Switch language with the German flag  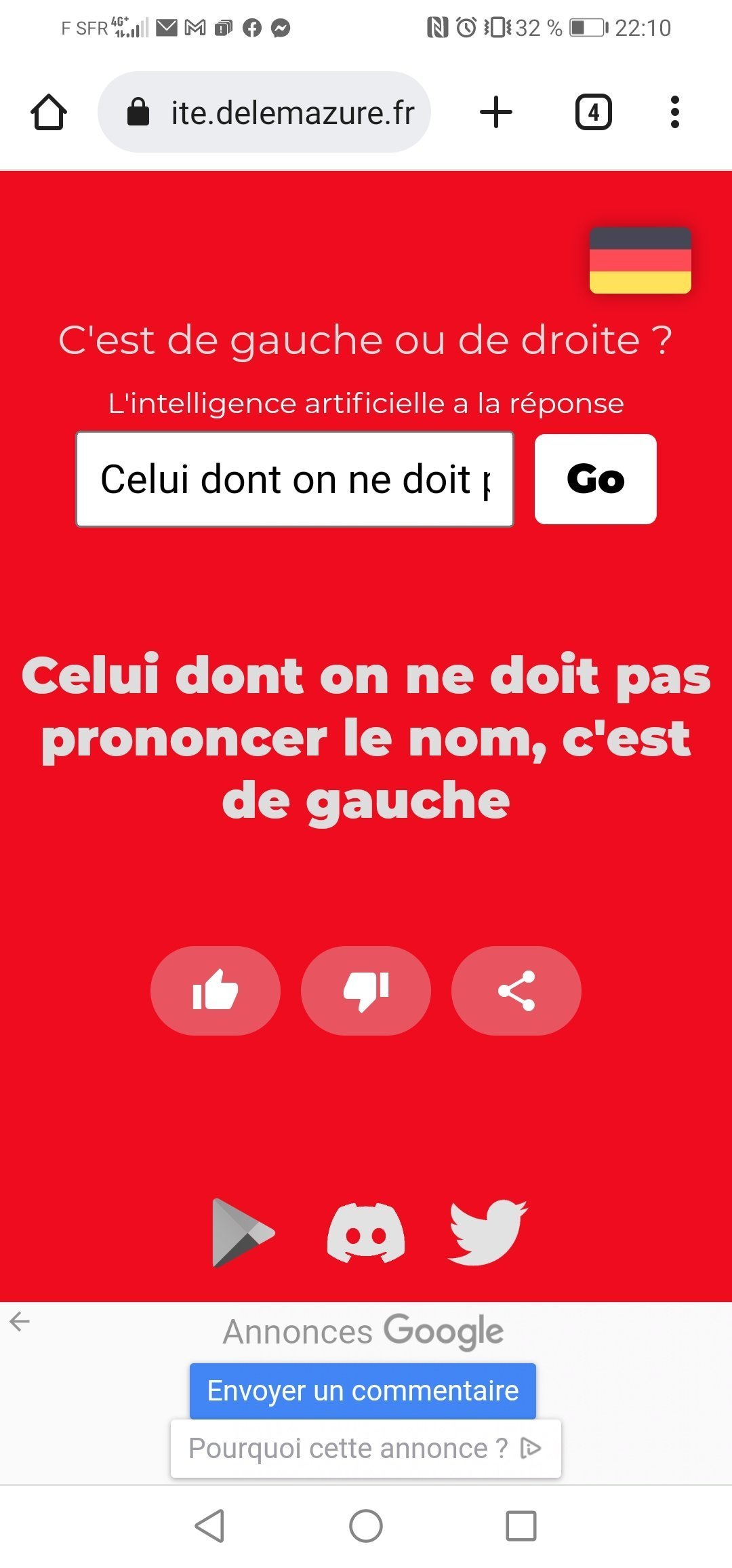coord(640,260)
